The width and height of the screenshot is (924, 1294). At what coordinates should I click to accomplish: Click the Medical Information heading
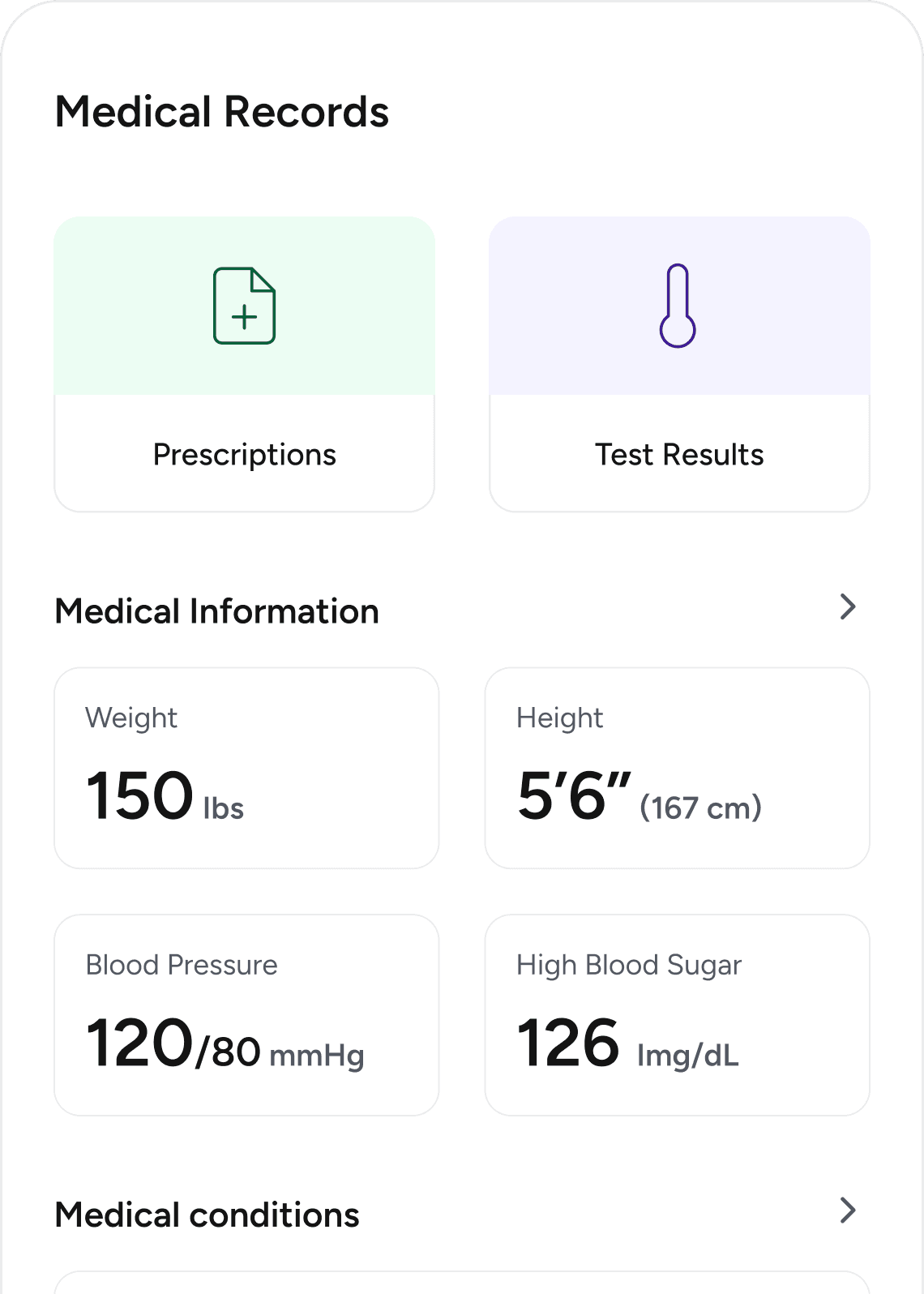coord(216,611)
